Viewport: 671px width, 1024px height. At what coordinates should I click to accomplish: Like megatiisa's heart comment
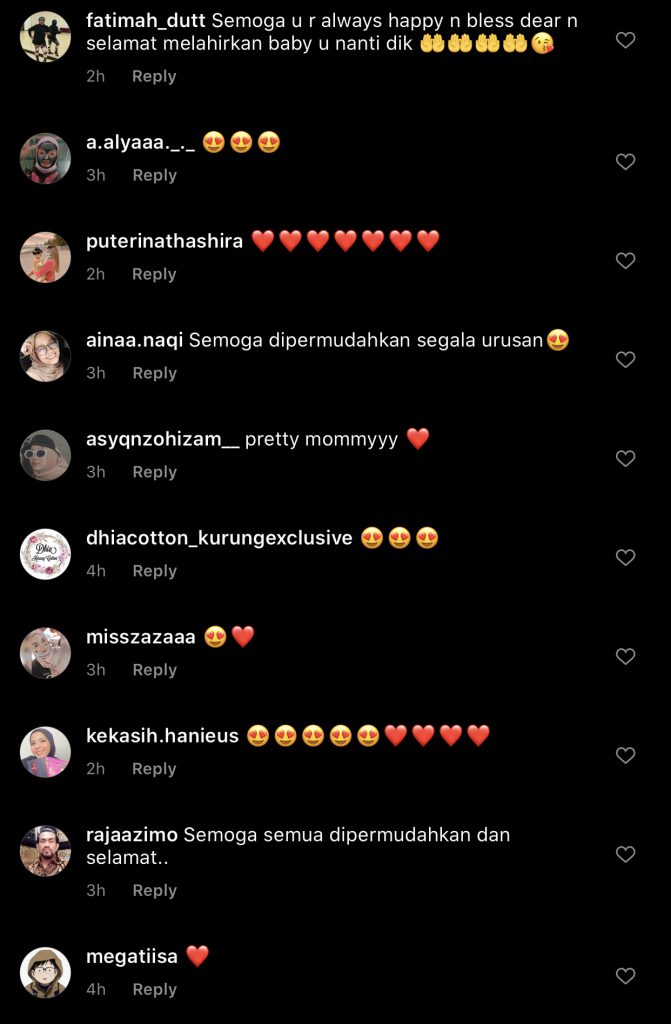pos(625,975)
